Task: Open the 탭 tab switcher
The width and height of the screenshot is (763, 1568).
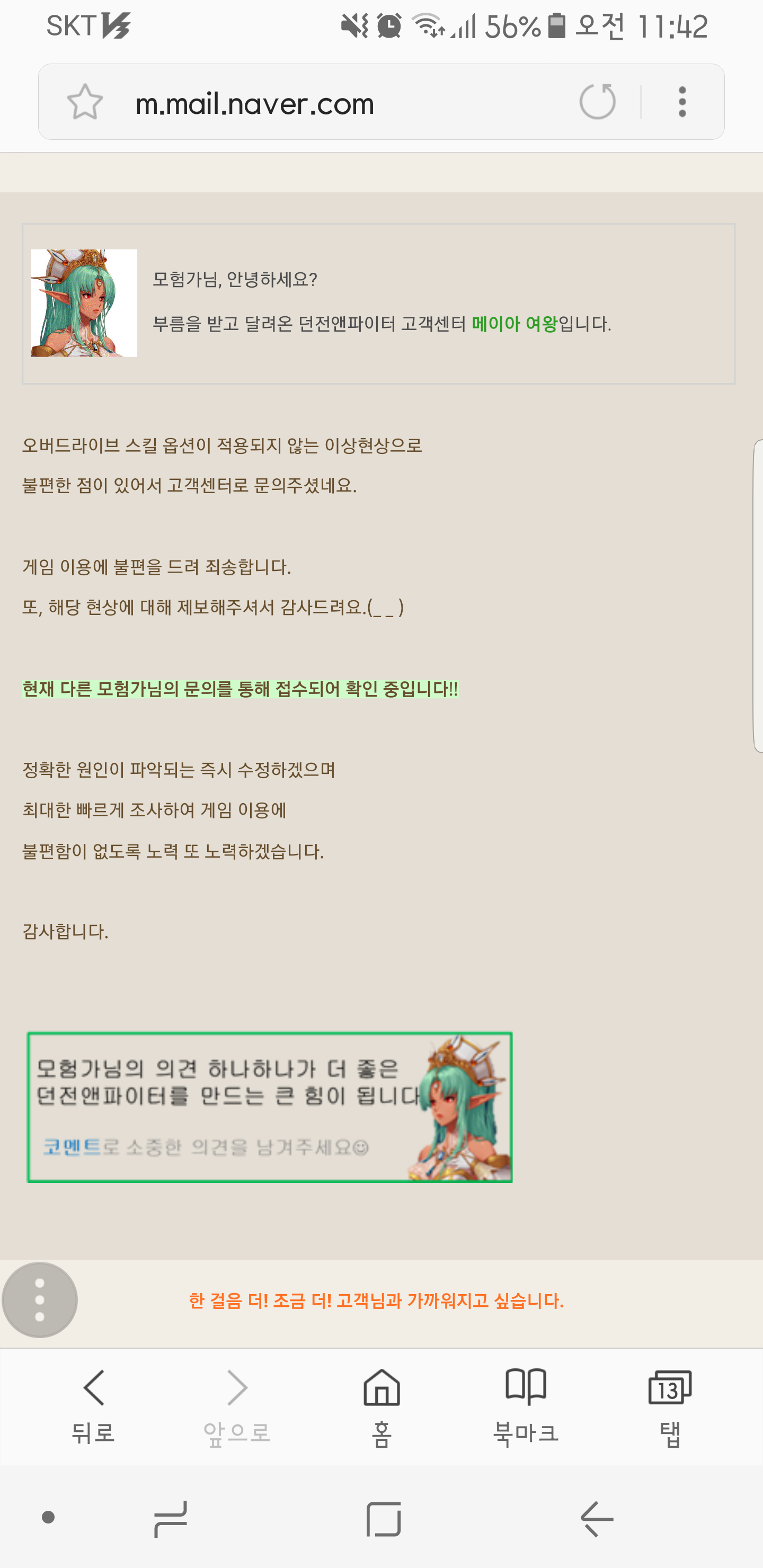Action: point(670,1406)
